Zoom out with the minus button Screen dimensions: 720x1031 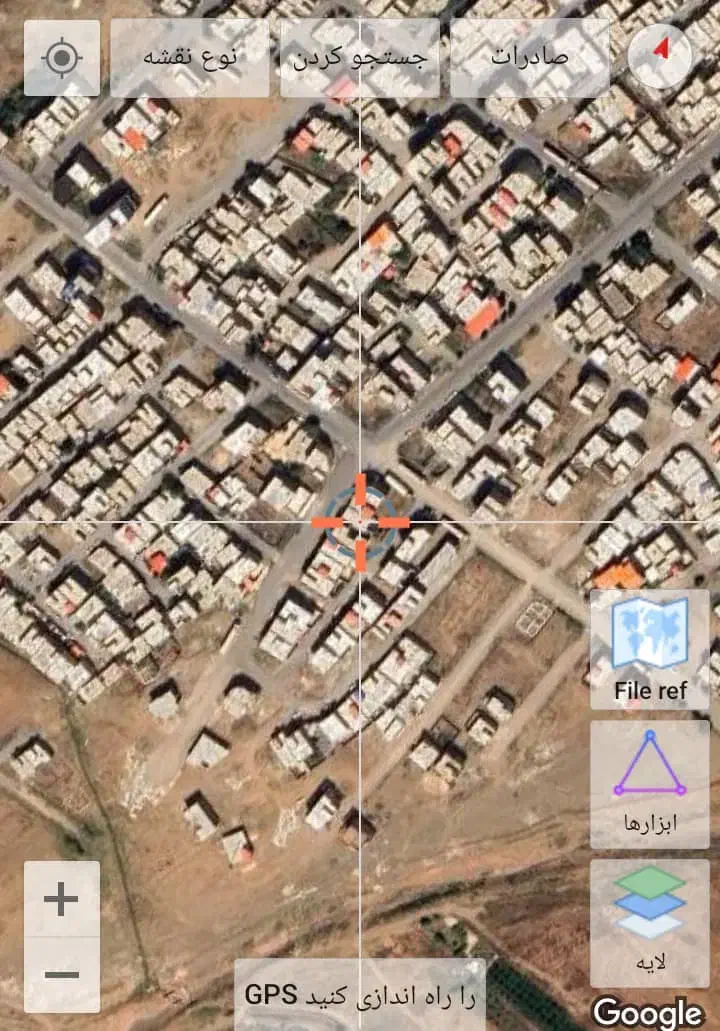click(62, 975)
